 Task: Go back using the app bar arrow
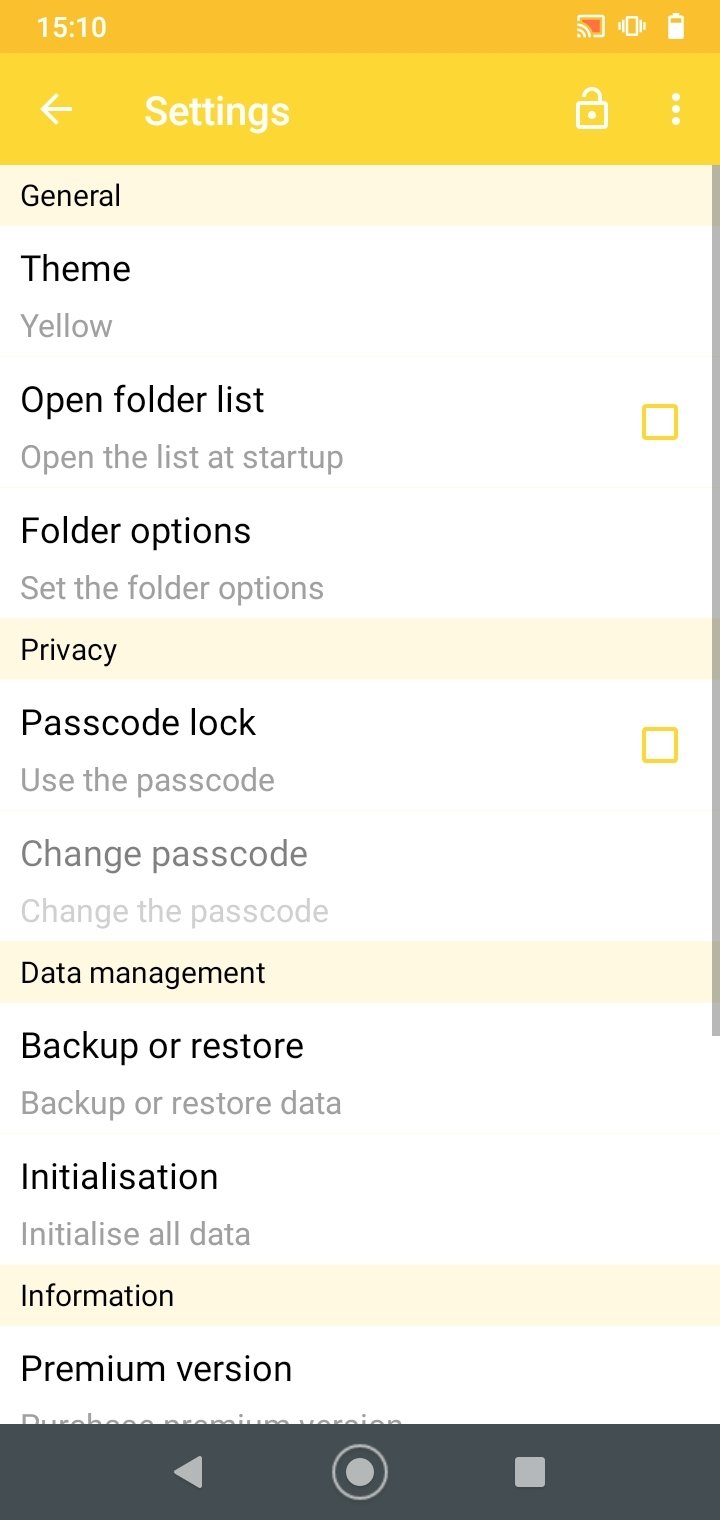56,110
